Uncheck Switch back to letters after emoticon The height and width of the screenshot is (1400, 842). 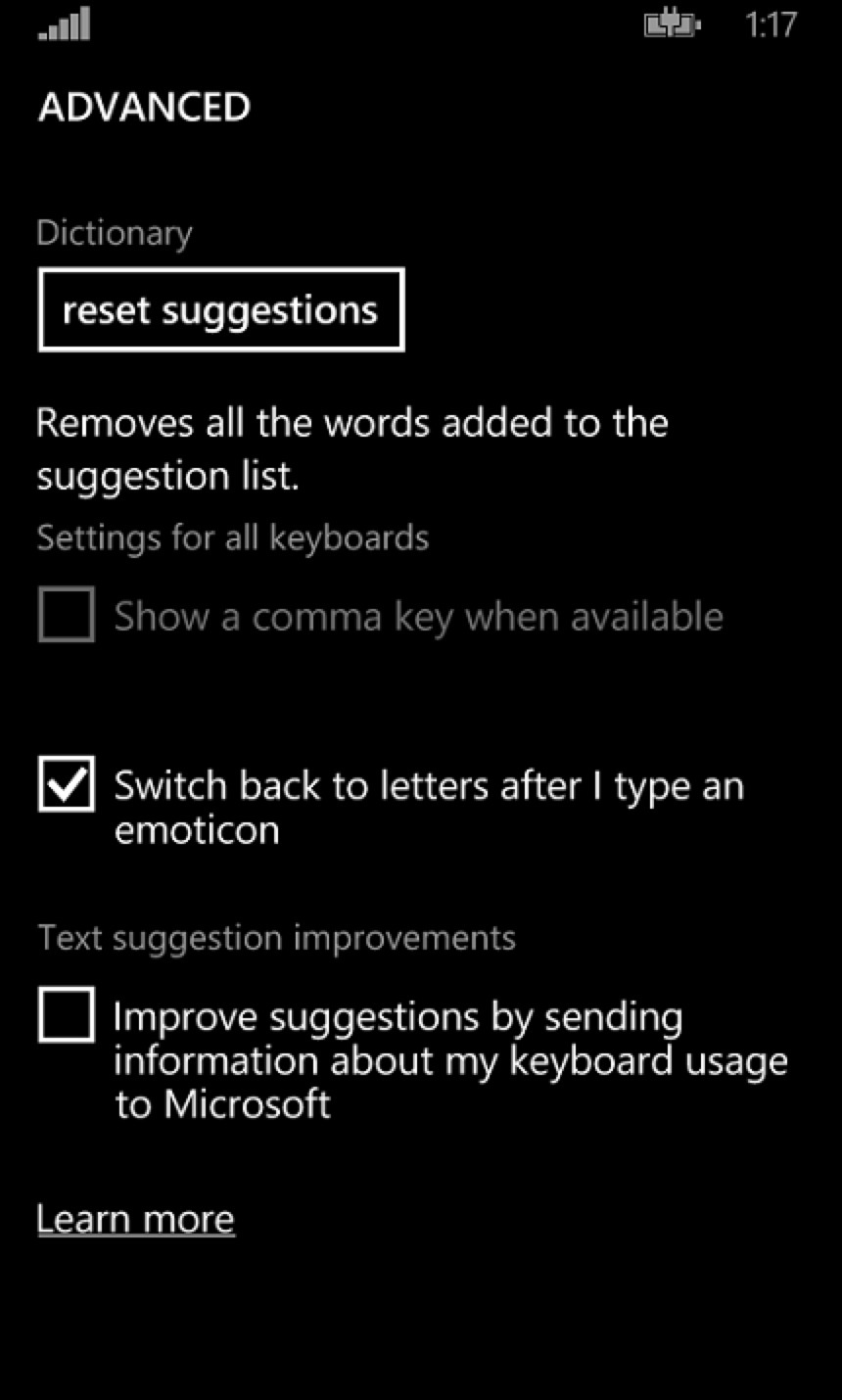coord(67,784)
